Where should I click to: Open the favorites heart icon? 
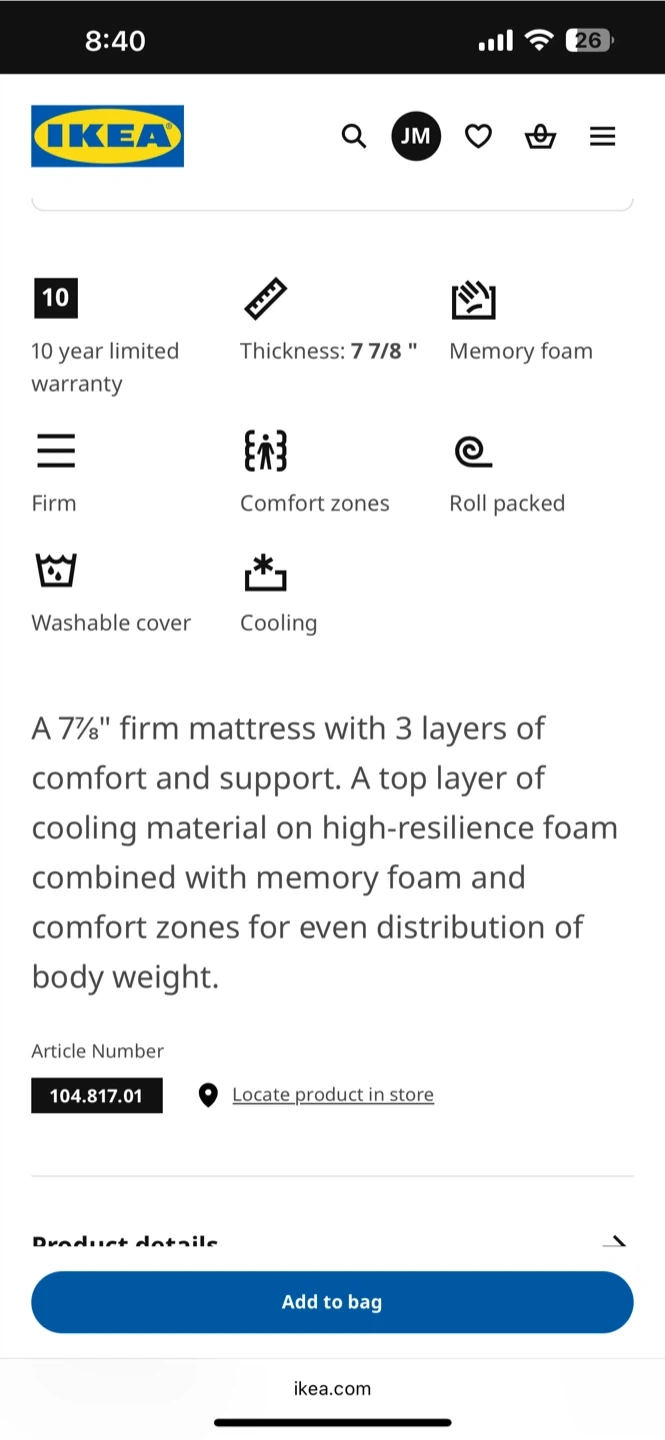click(478, 136)
